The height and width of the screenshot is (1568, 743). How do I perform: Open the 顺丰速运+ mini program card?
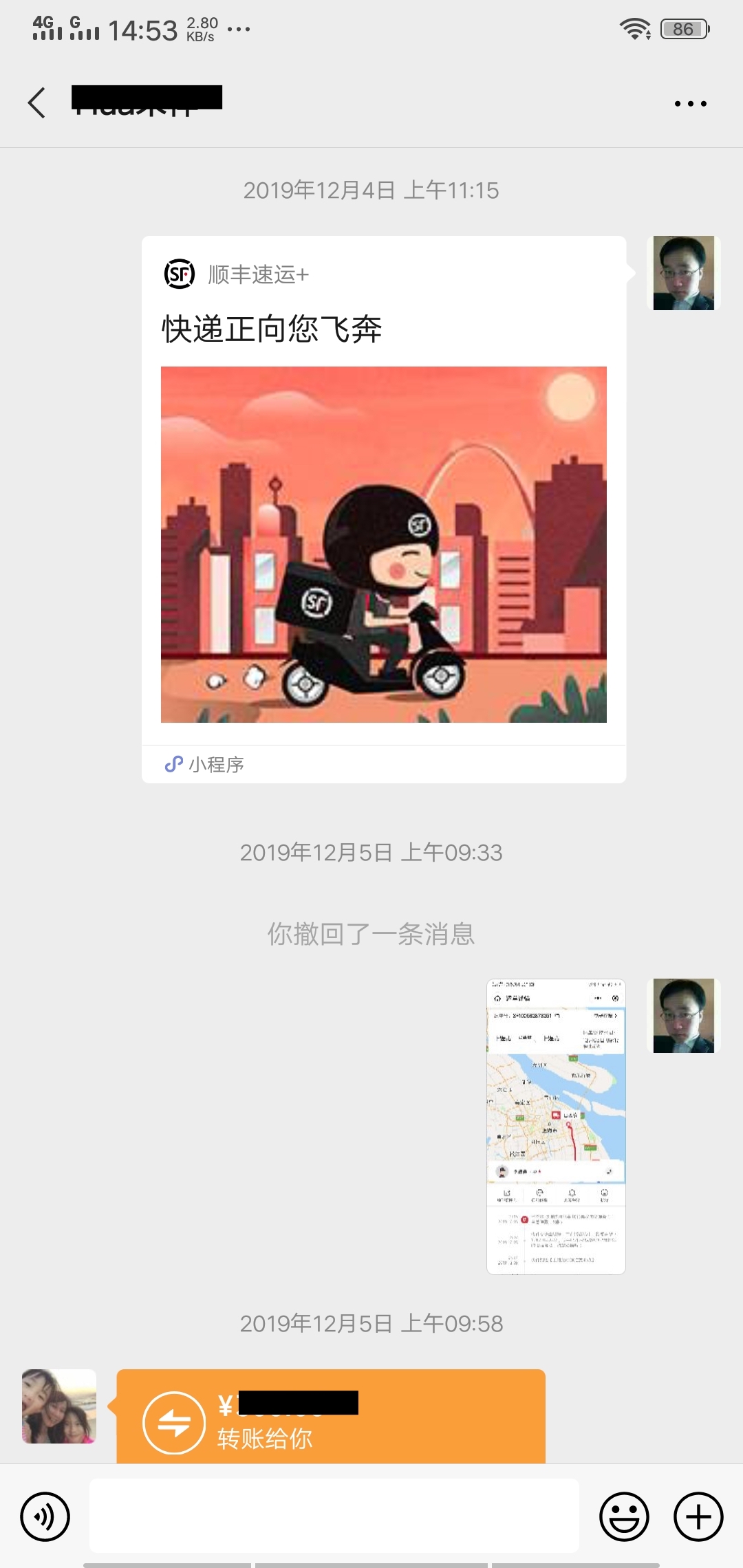click(x=384, y=510)
